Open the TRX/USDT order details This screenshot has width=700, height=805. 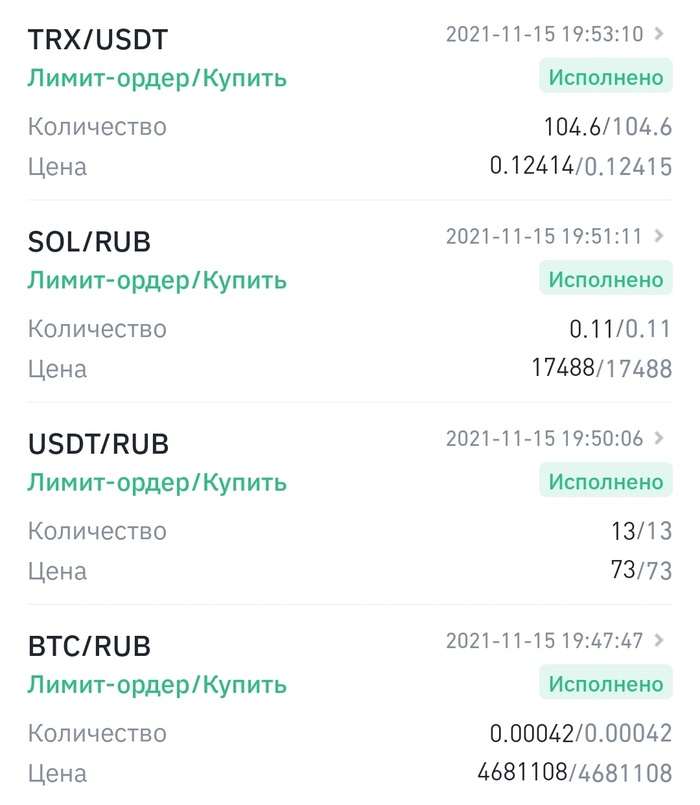tap(658, 34)
